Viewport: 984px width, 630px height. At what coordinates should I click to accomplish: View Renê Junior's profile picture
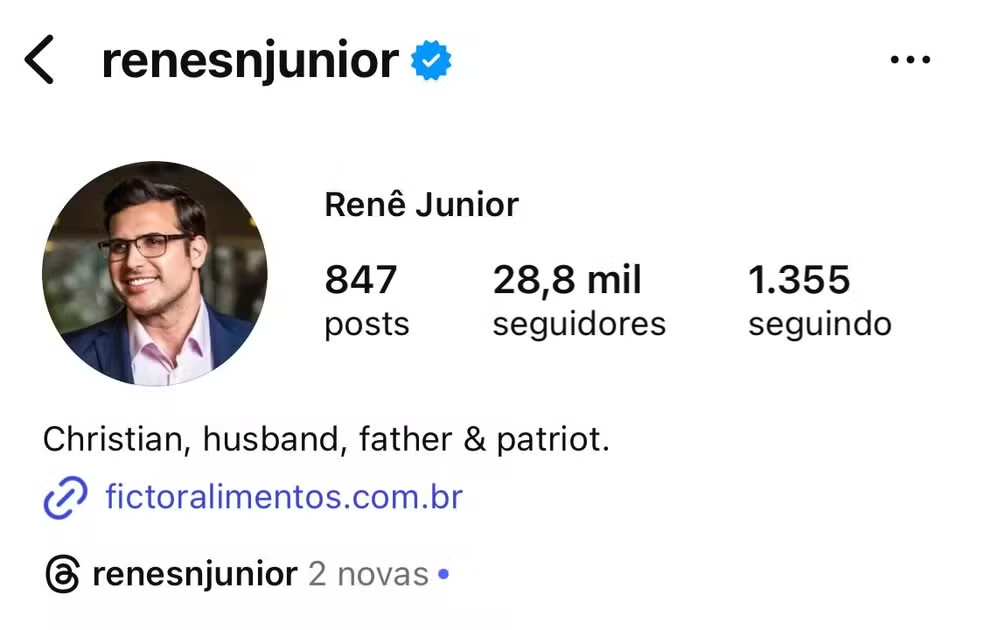point(154,273)
